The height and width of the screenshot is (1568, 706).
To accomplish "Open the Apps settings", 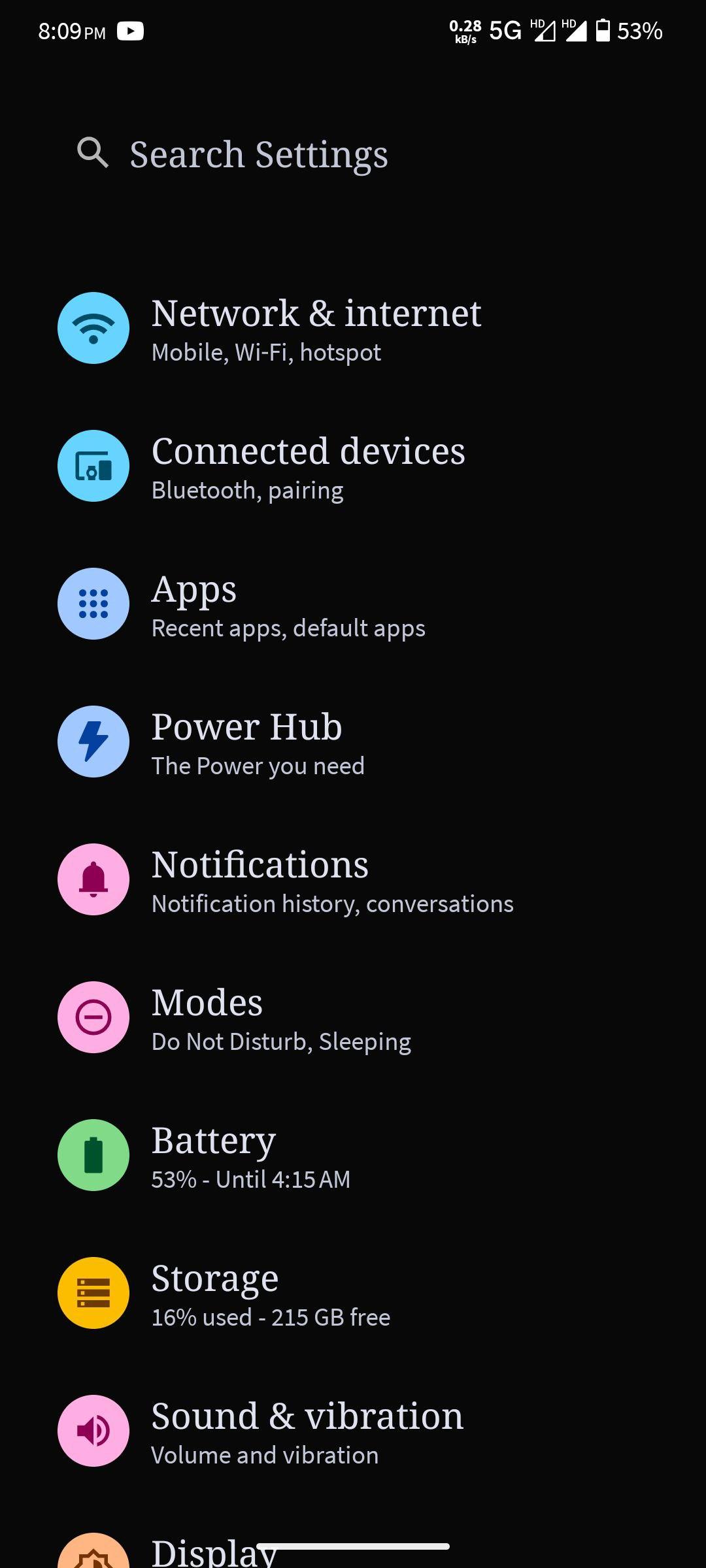I will [x=288, y=604].
